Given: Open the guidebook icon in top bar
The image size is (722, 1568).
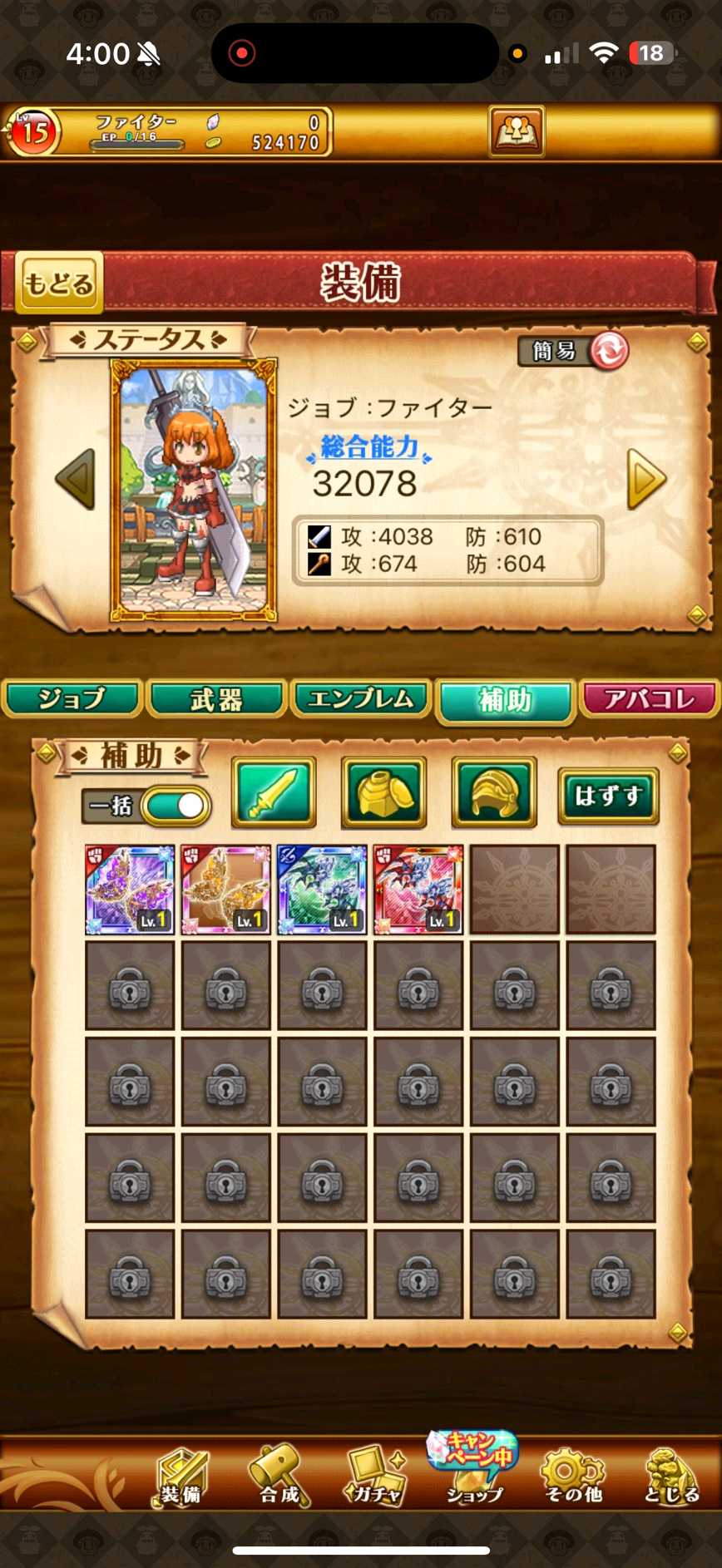Looking at the screenshot, I should [517, 131].
